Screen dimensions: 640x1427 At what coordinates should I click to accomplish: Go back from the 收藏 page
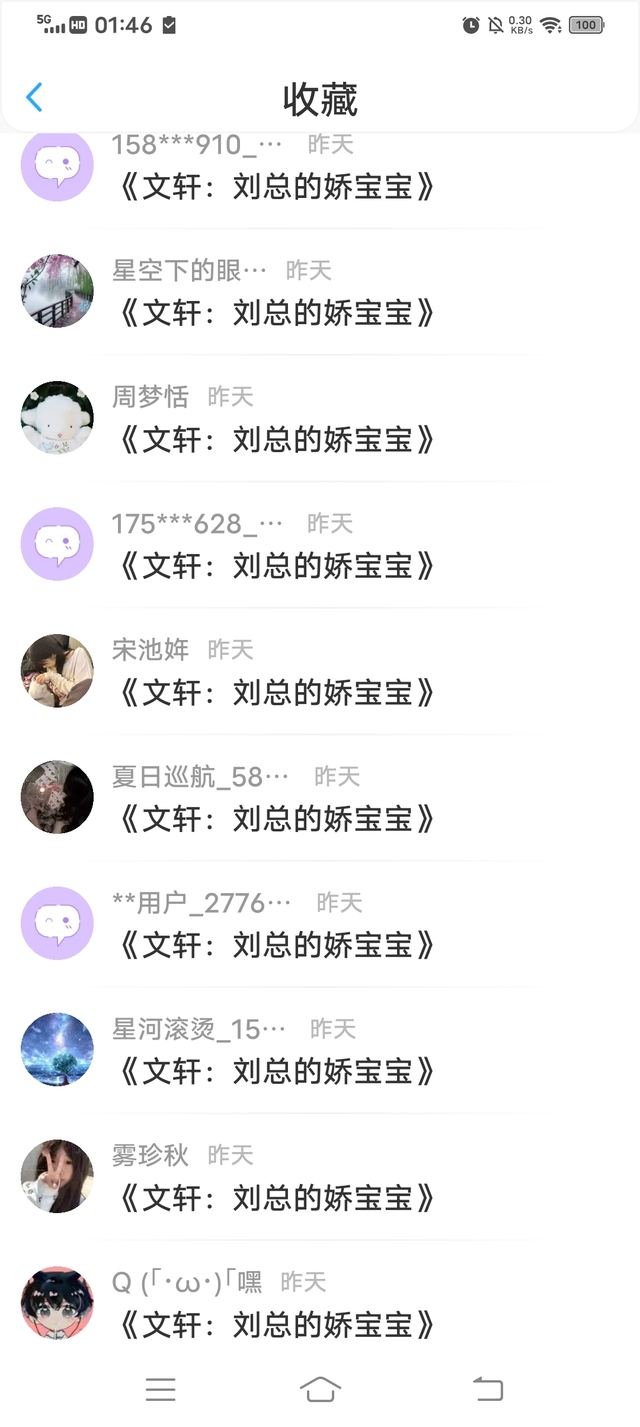[x=35, y=97]
